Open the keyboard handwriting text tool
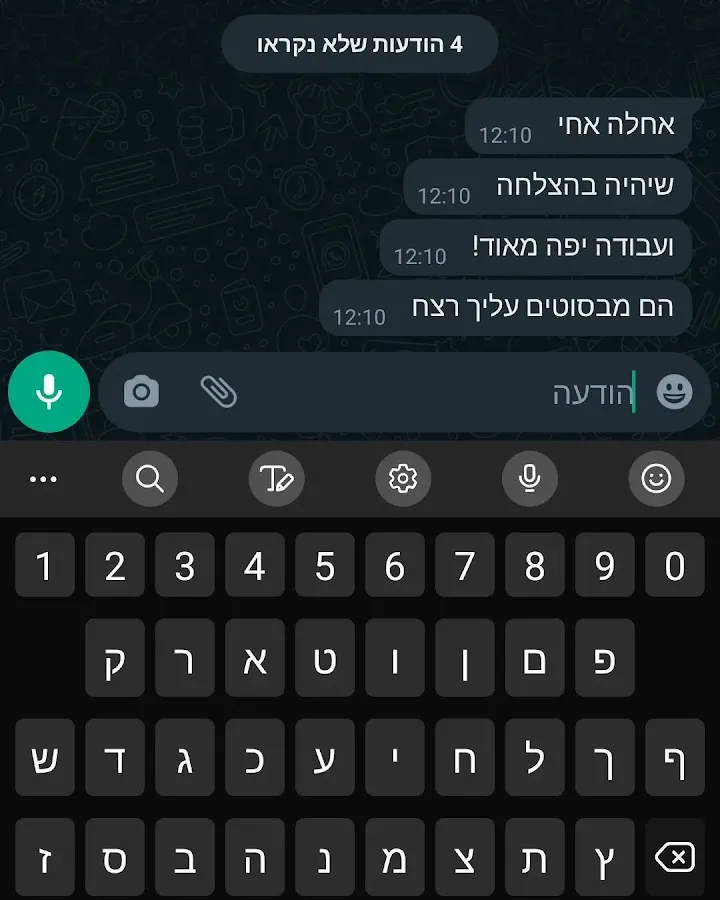Viewport: 720px width, 900px height. coord(276,480)
